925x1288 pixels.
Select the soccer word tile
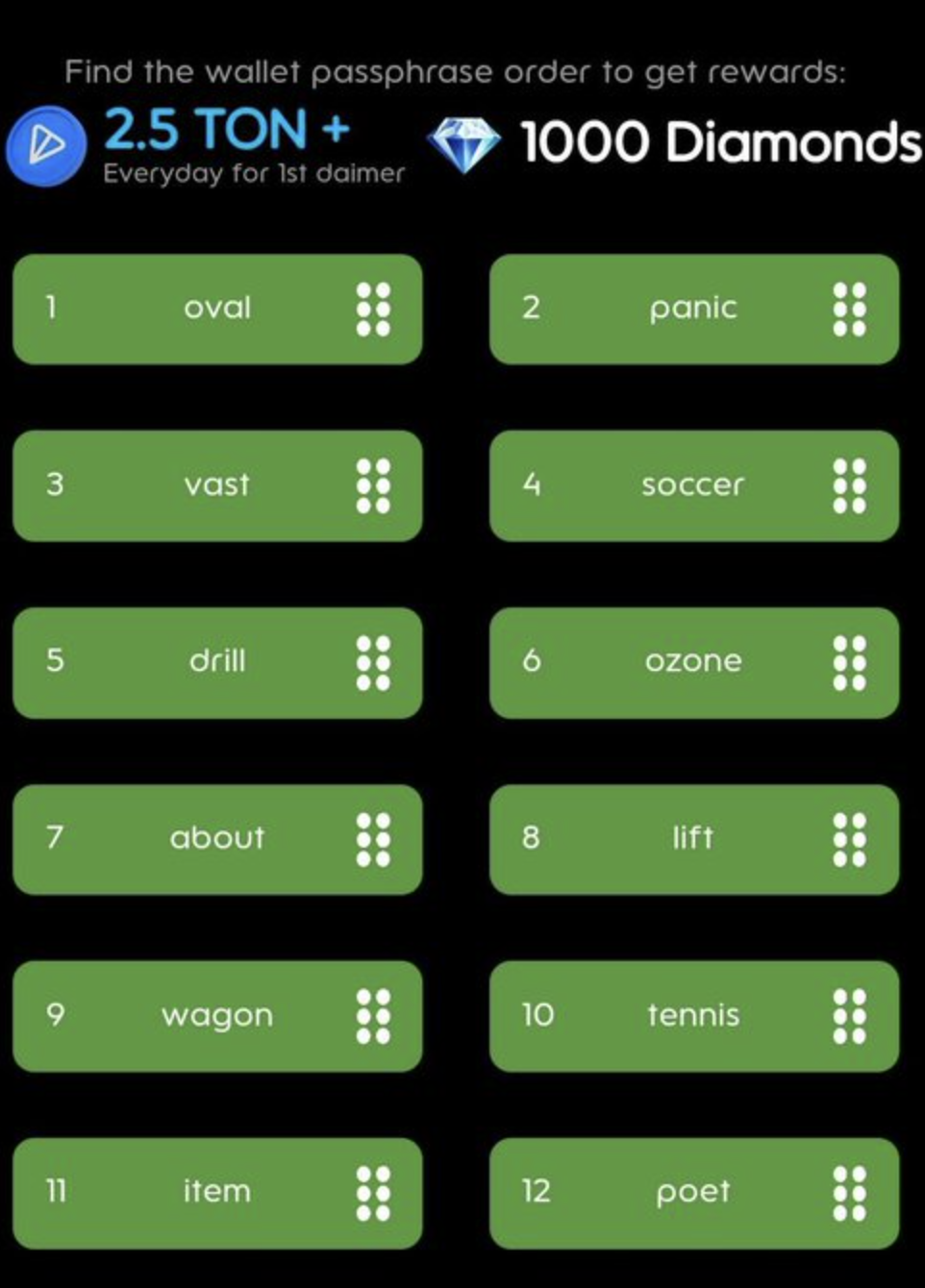tap(693, 485)
